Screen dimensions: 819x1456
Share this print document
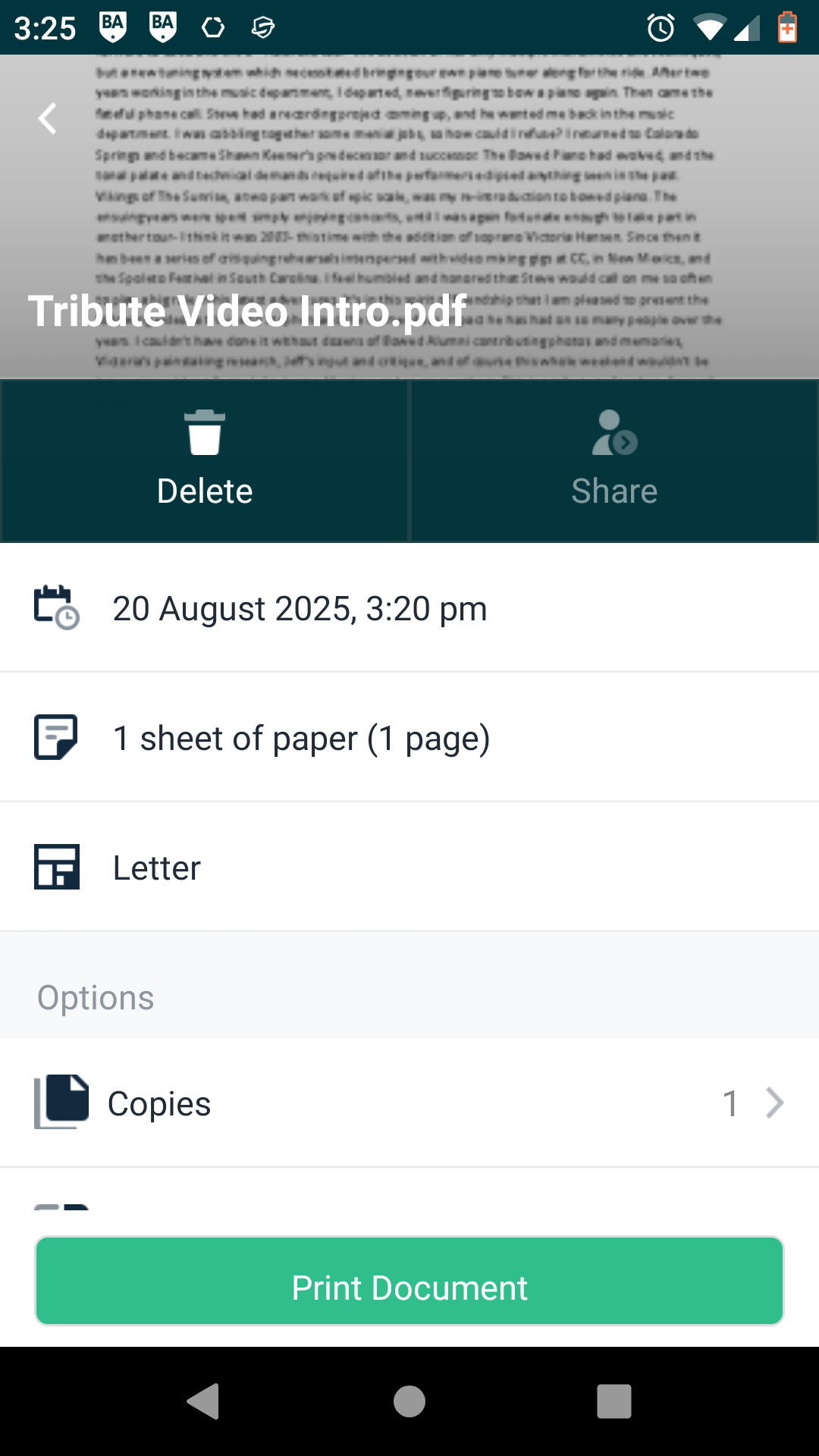pos(614,461)
